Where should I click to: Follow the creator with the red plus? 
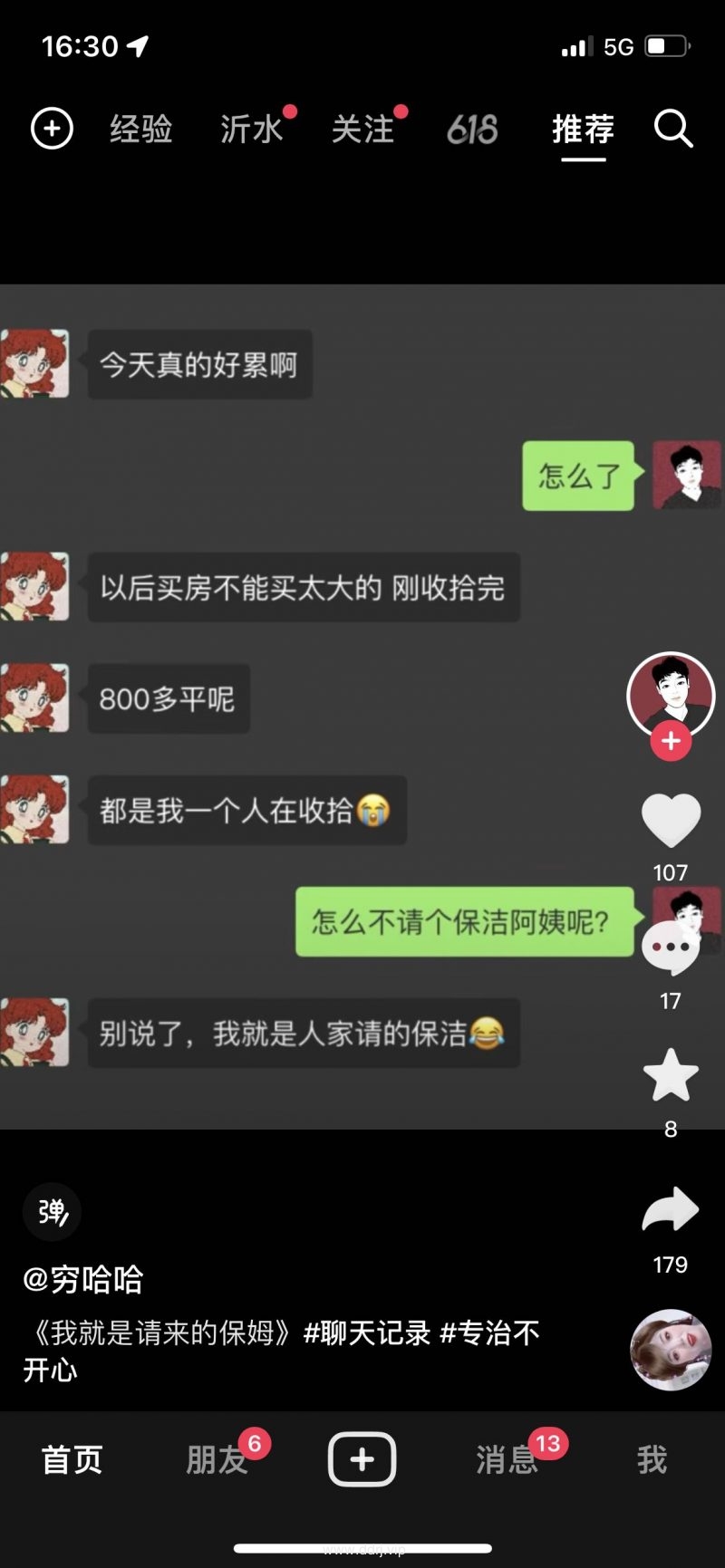click(671, 741)
